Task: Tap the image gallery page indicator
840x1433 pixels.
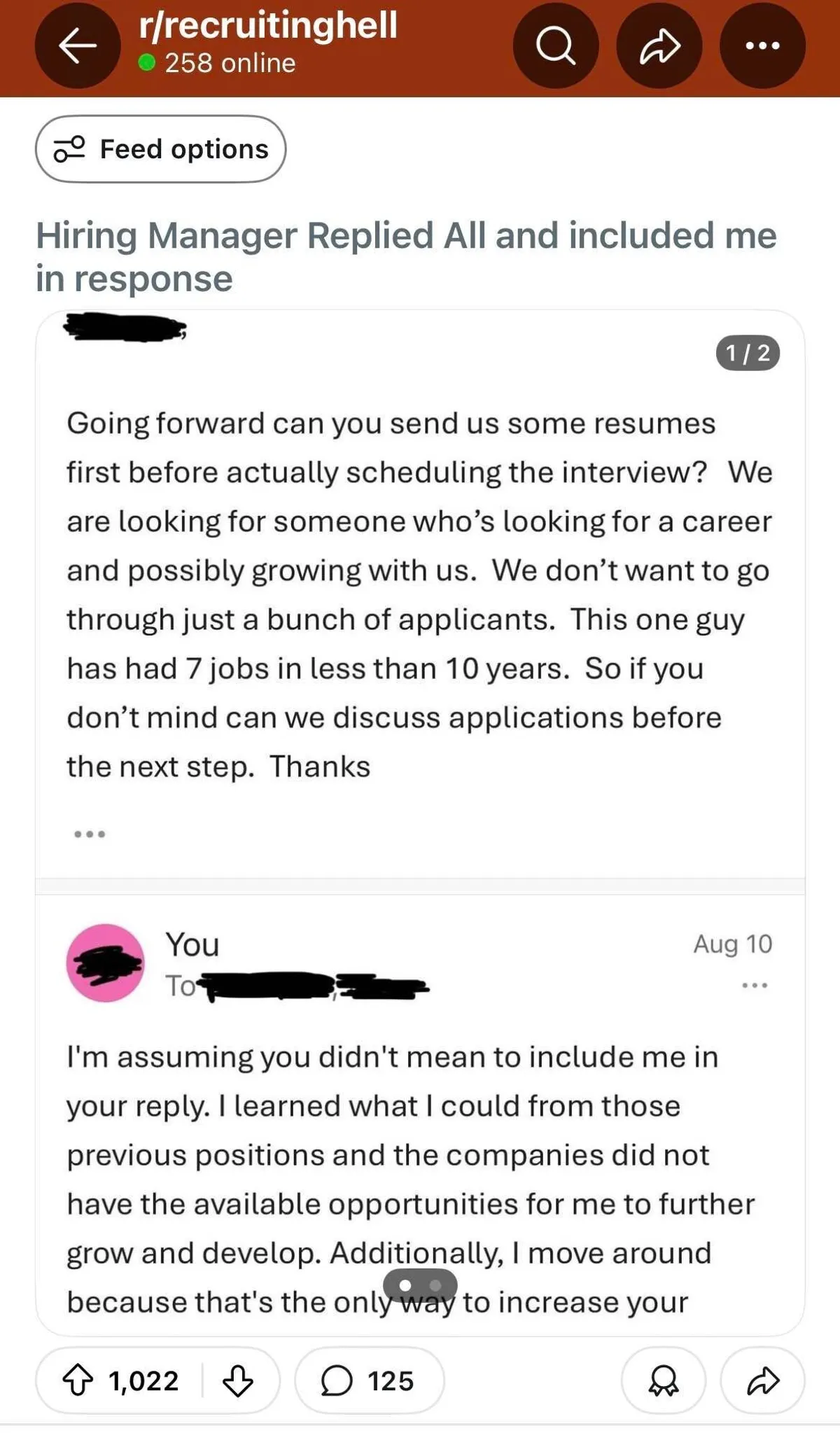Action: pos(420,1285)
